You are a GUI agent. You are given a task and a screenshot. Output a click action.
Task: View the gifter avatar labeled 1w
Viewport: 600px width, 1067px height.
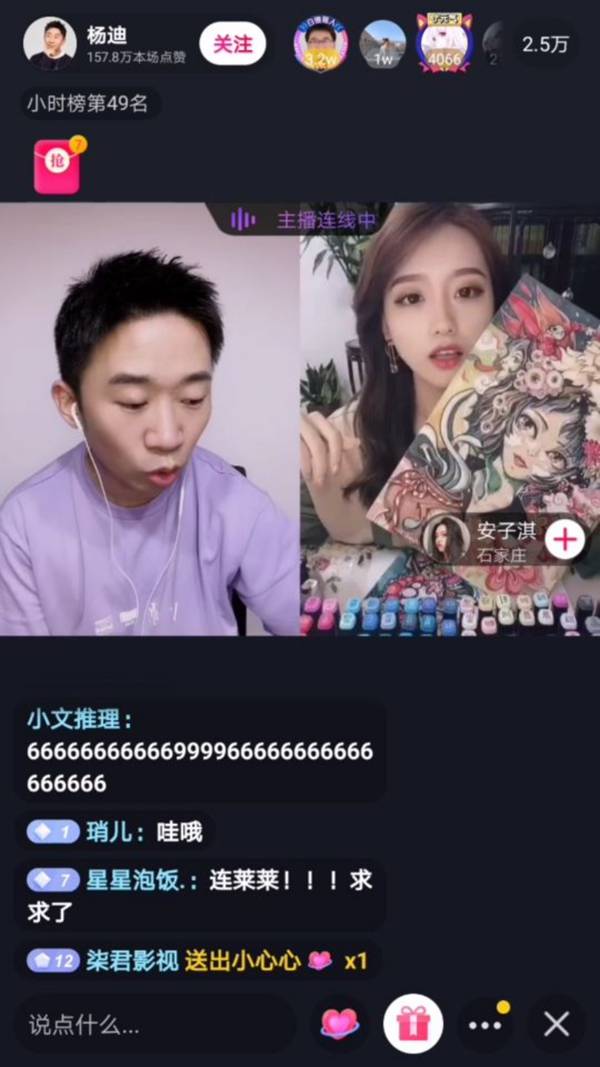(x=382, y=45)
